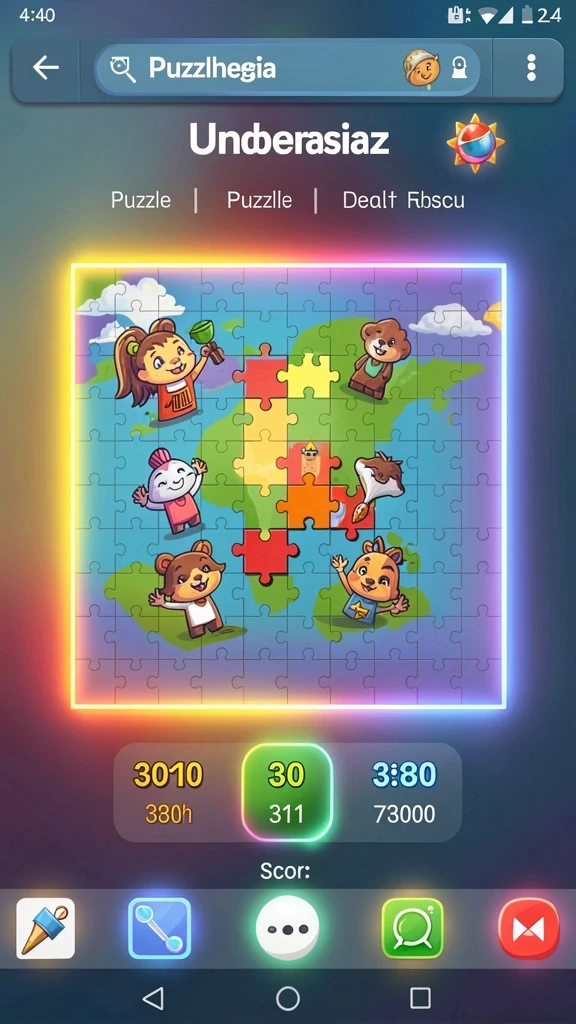
Task: Open the overflow menu with three dots
Action: (x=531, y=67)
